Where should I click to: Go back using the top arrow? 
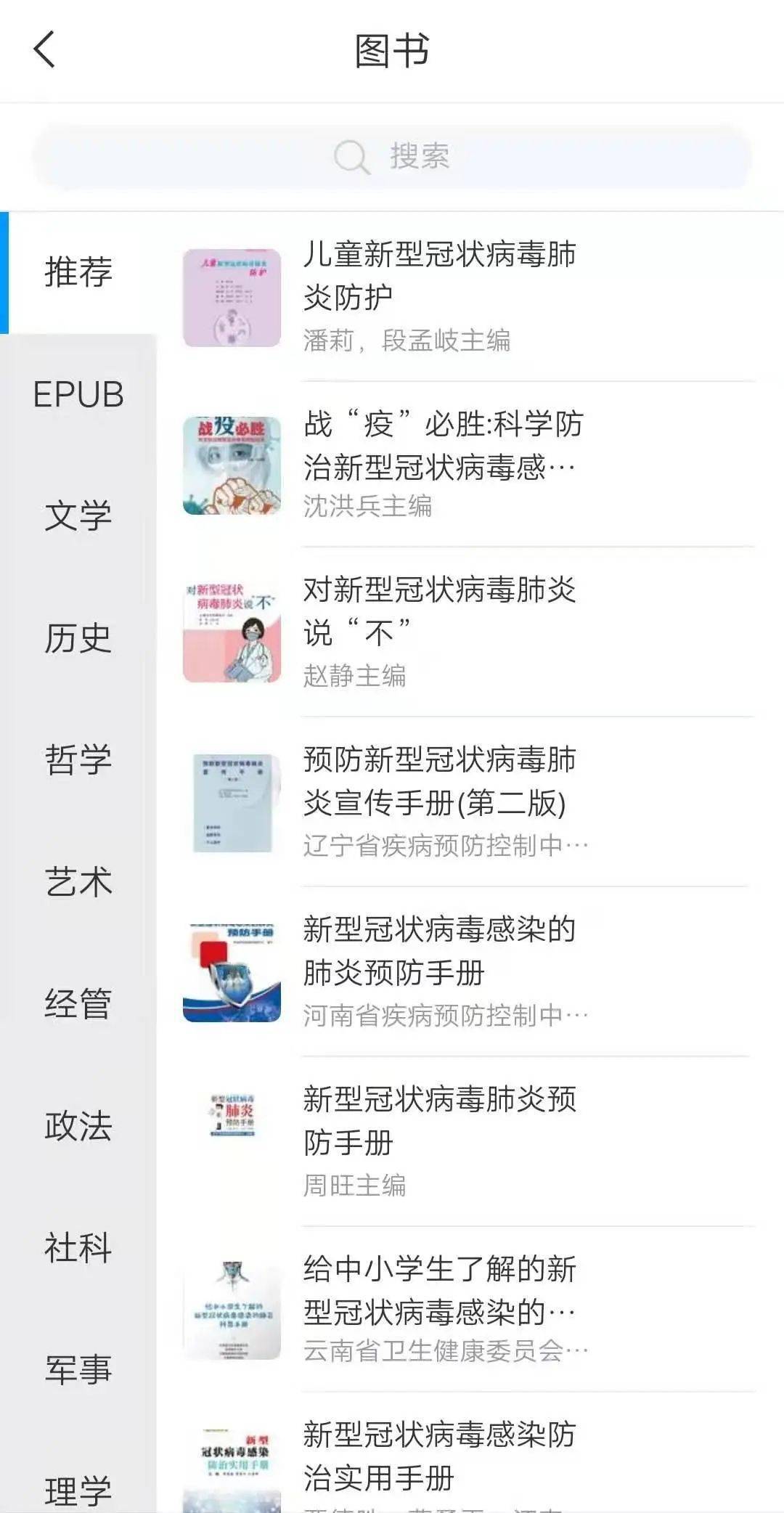pos(45,49)
